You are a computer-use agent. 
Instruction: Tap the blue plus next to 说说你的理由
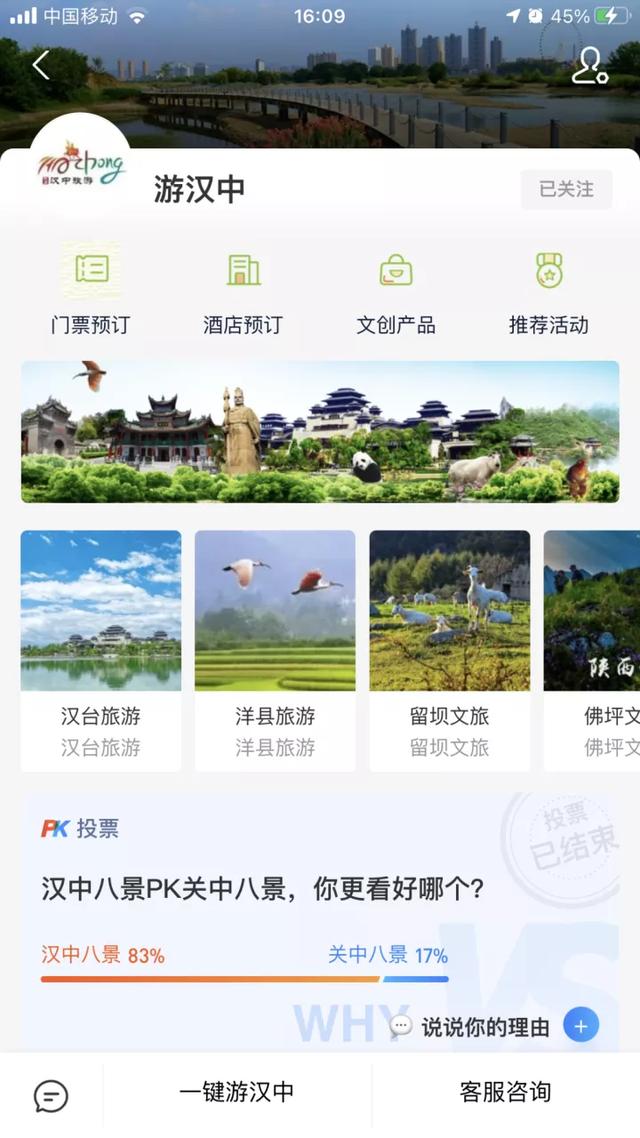tap(581, 1025)
